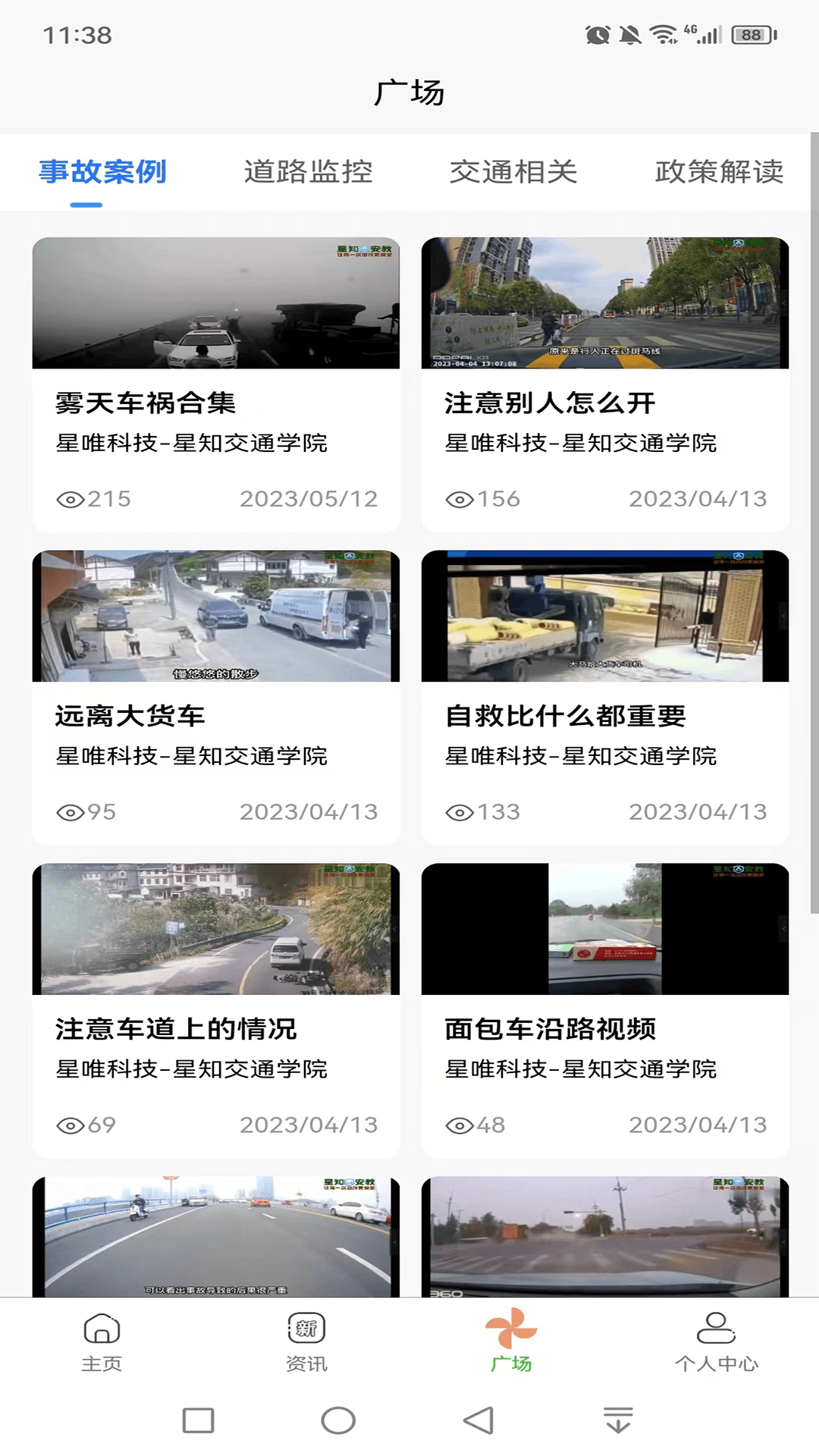Open 个人中心 in bottom navigation

pyautogui.click(x=716, y=1342)
